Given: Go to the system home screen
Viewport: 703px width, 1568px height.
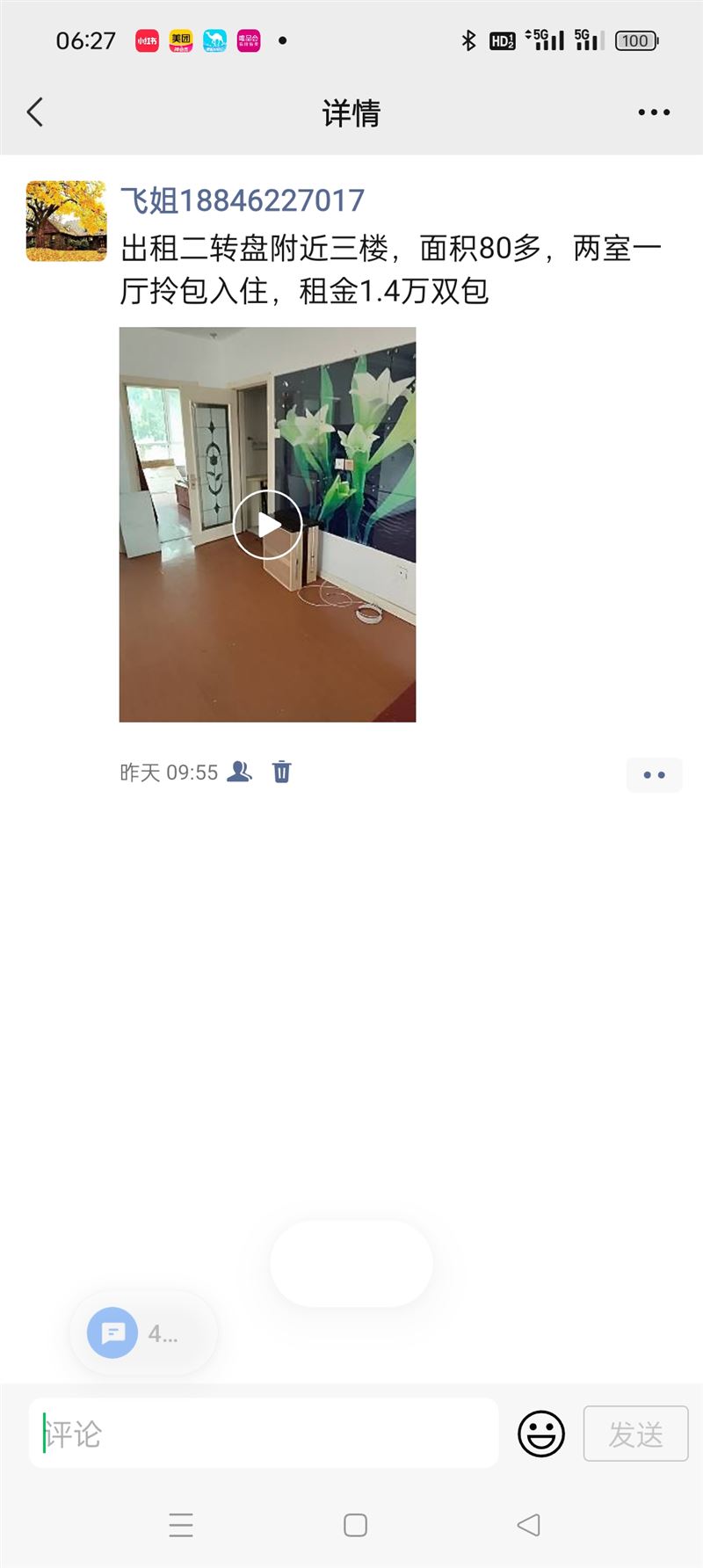Looking at the screenshot, I should coord(355,1525).
